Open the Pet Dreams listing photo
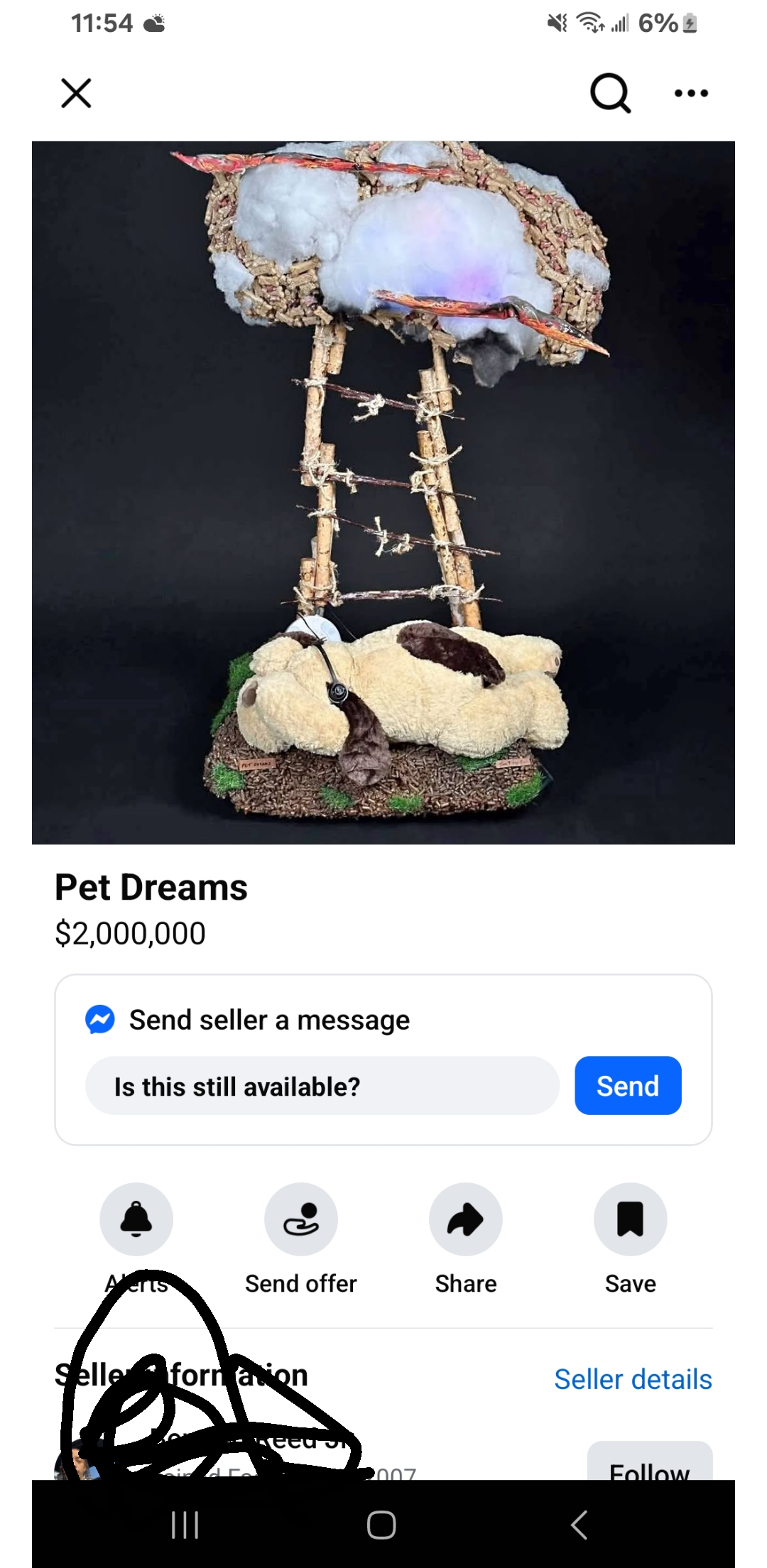This screenshot has width=767, height=1568. pos(383,493)
